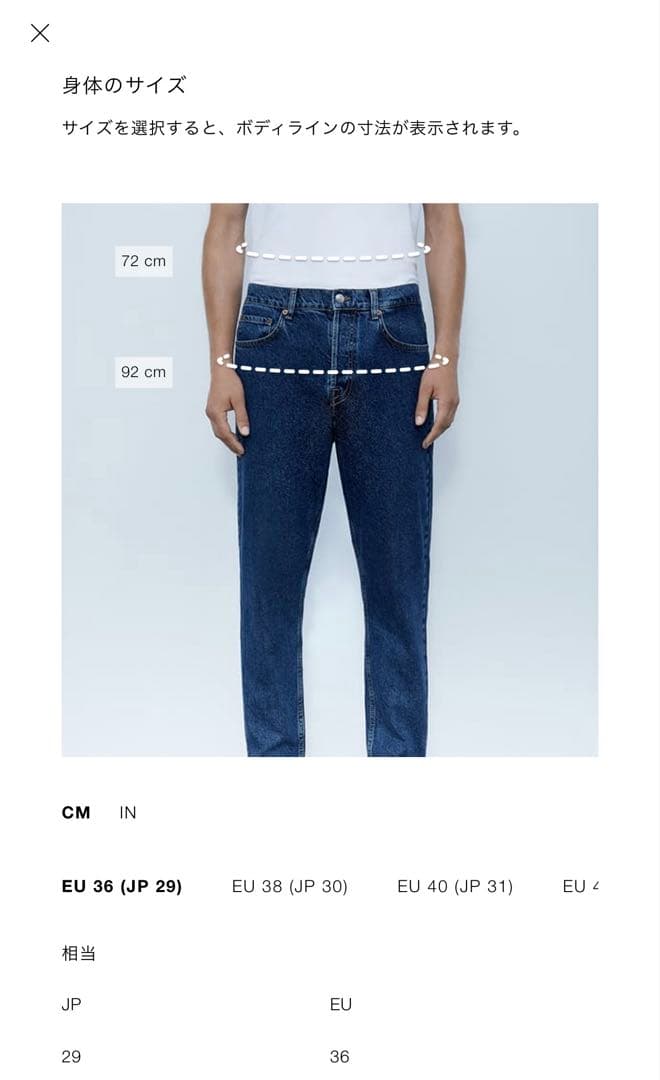Close the body size guide

point(40,33)
